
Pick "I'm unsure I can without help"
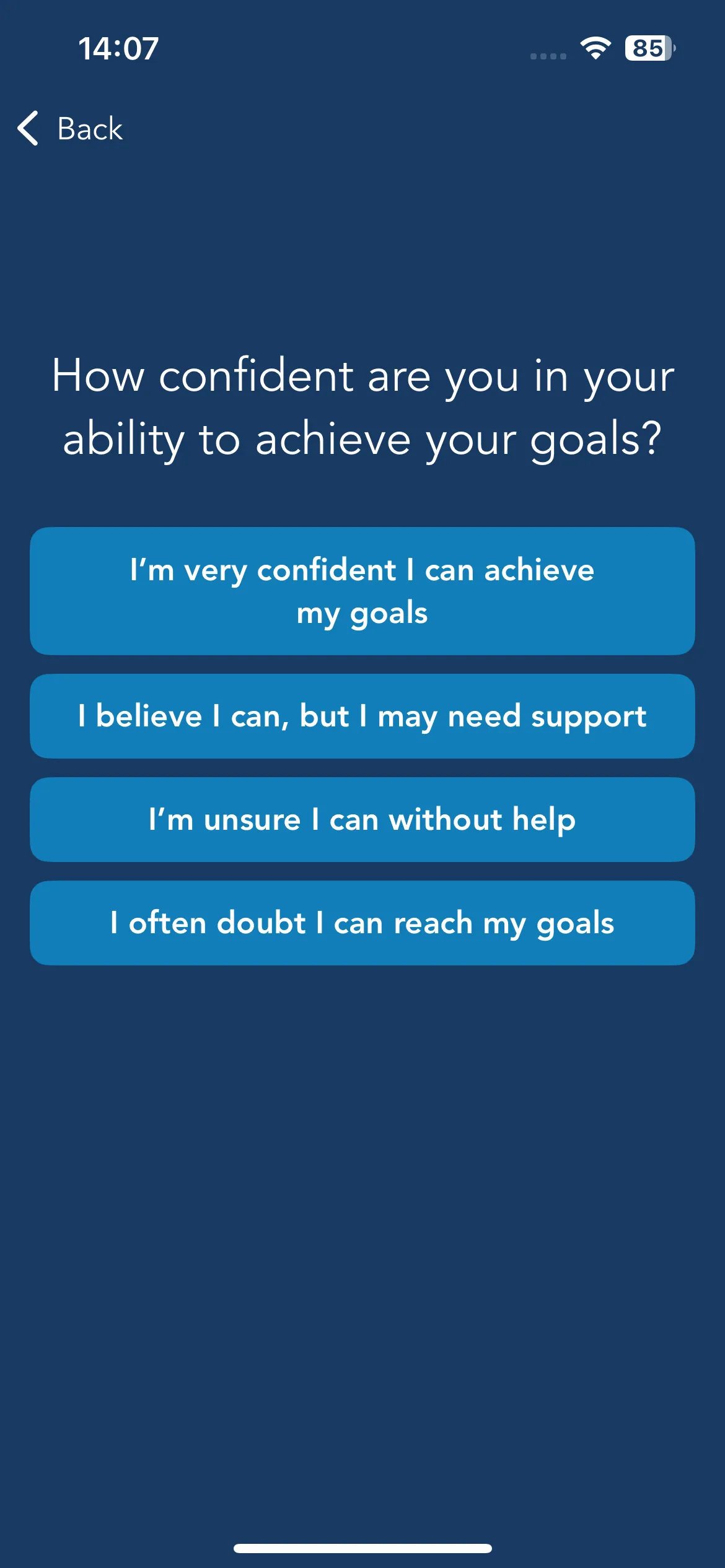pos(362,819)
